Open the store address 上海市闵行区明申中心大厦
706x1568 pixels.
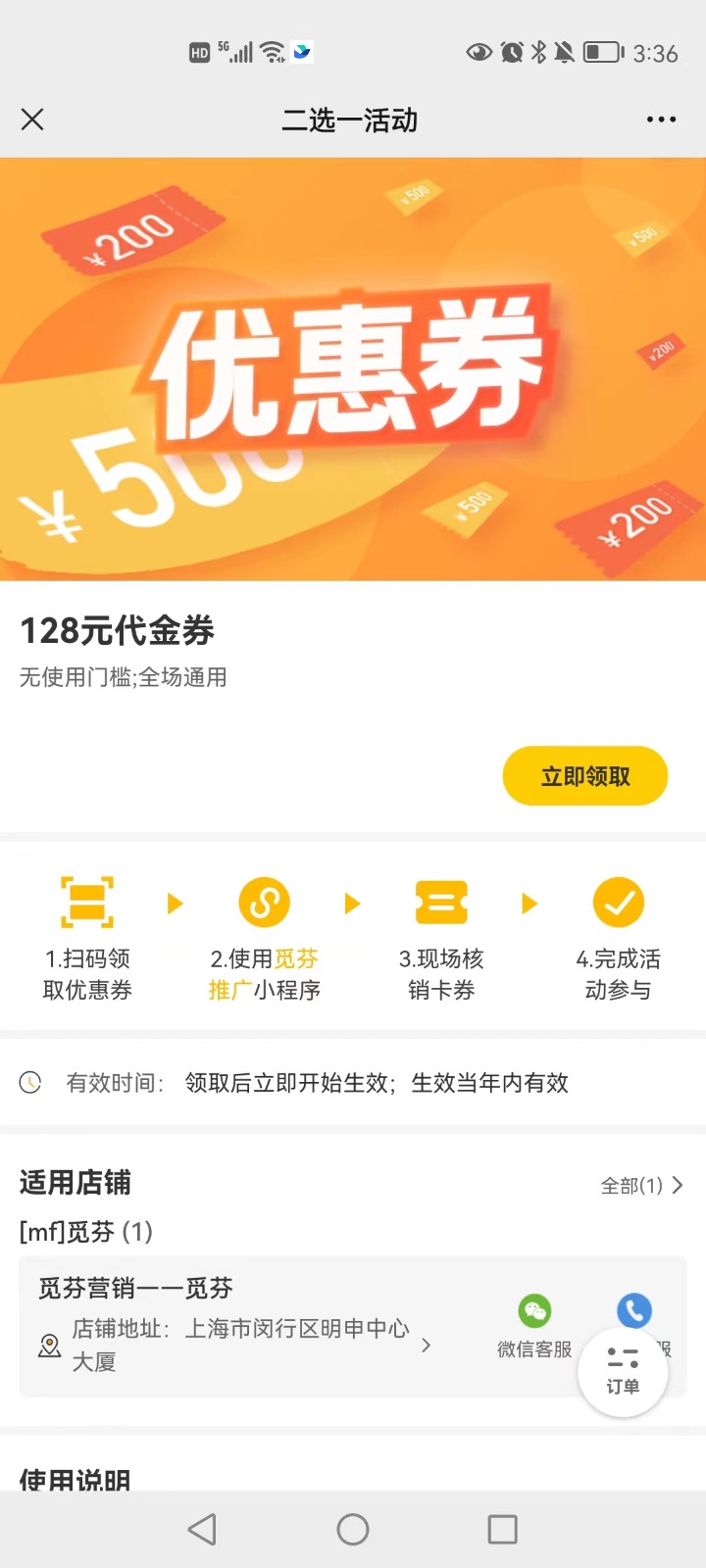tap(245, 1345)
